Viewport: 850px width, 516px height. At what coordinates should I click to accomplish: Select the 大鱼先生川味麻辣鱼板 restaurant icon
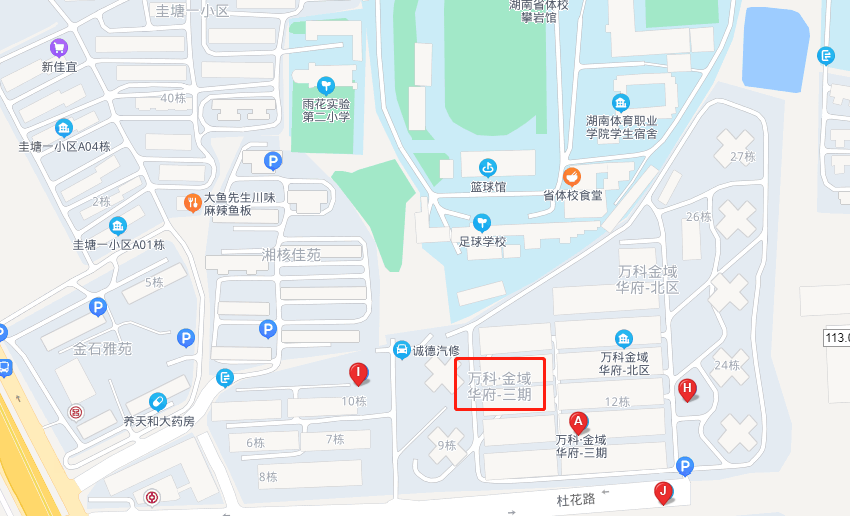point(193,203)
